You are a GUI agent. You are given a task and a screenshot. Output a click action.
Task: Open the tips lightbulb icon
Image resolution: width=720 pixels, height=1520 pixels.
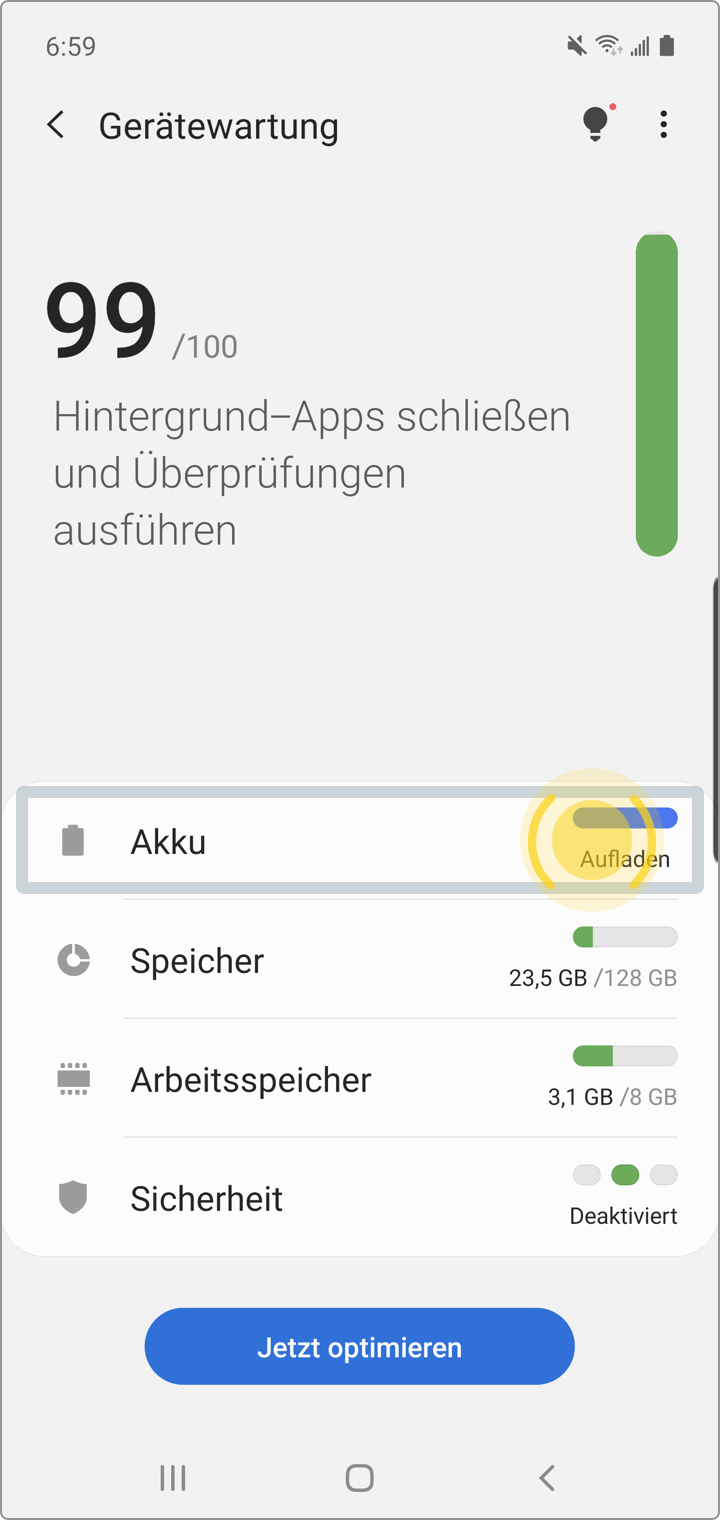coord(598,123)
